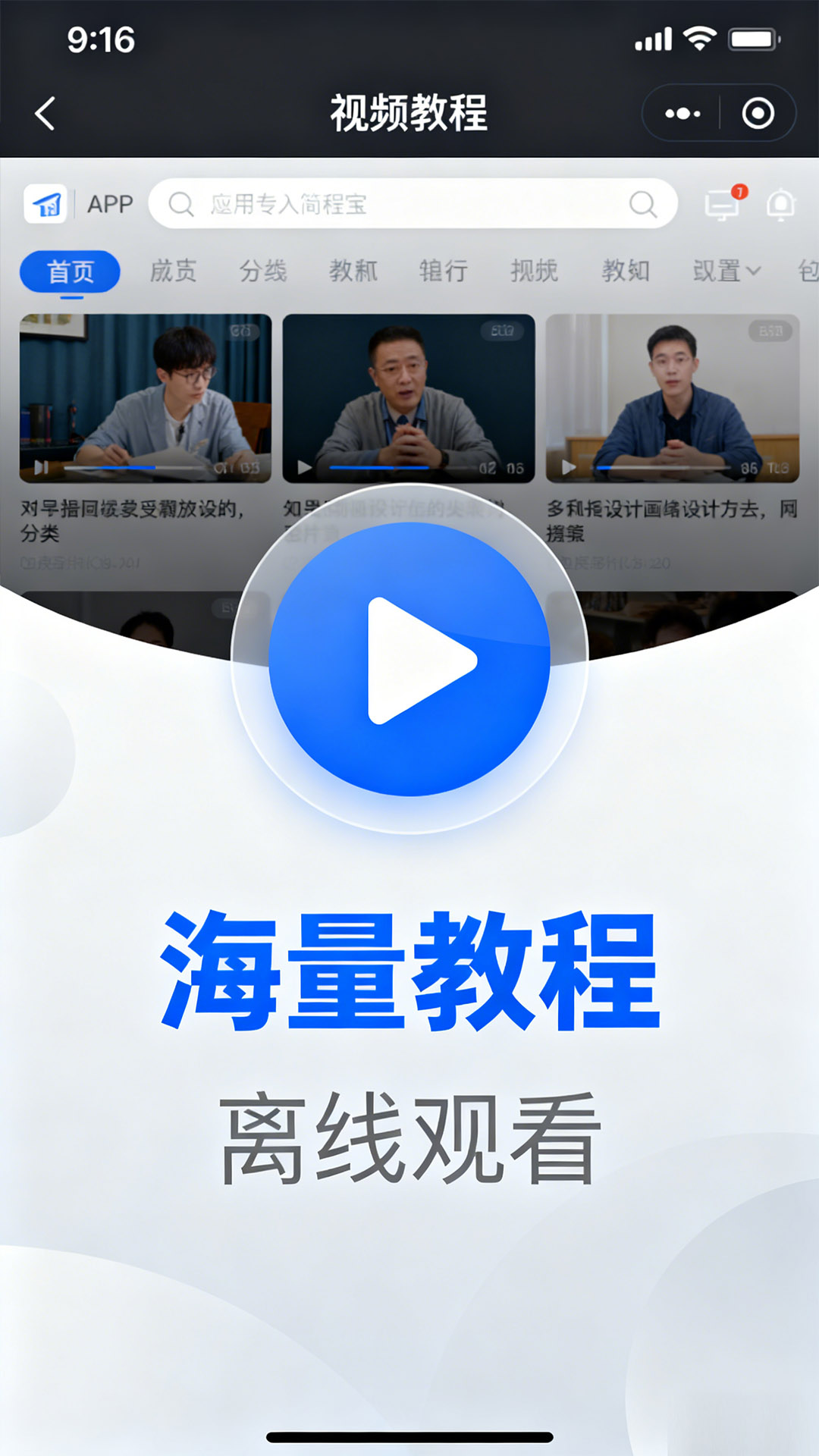Click the APP label next to the logo
Screen dimensions: 819x1456
coord(108,202)
